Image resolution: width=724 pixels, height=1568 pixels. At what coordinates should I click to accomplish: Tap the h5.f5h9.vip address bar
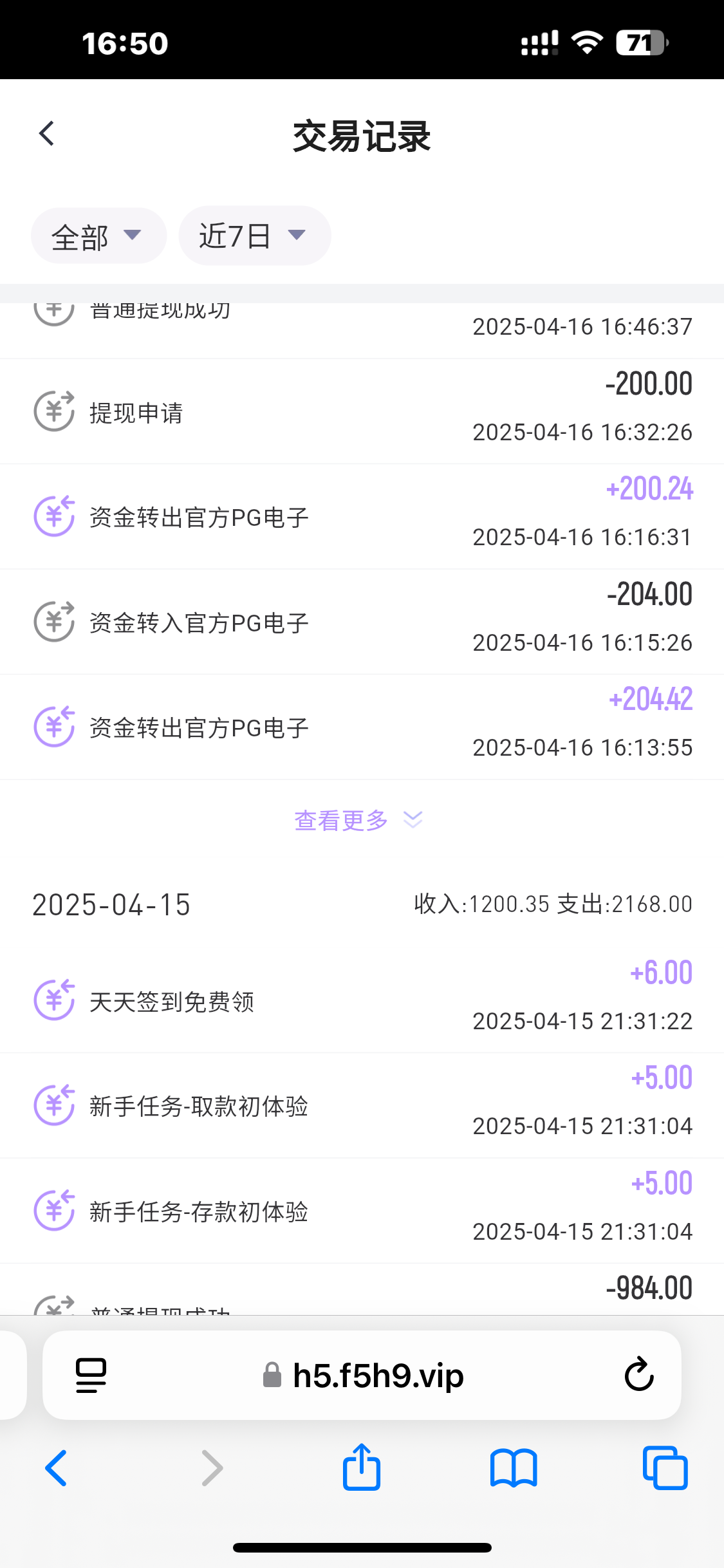coord(364,1375)
